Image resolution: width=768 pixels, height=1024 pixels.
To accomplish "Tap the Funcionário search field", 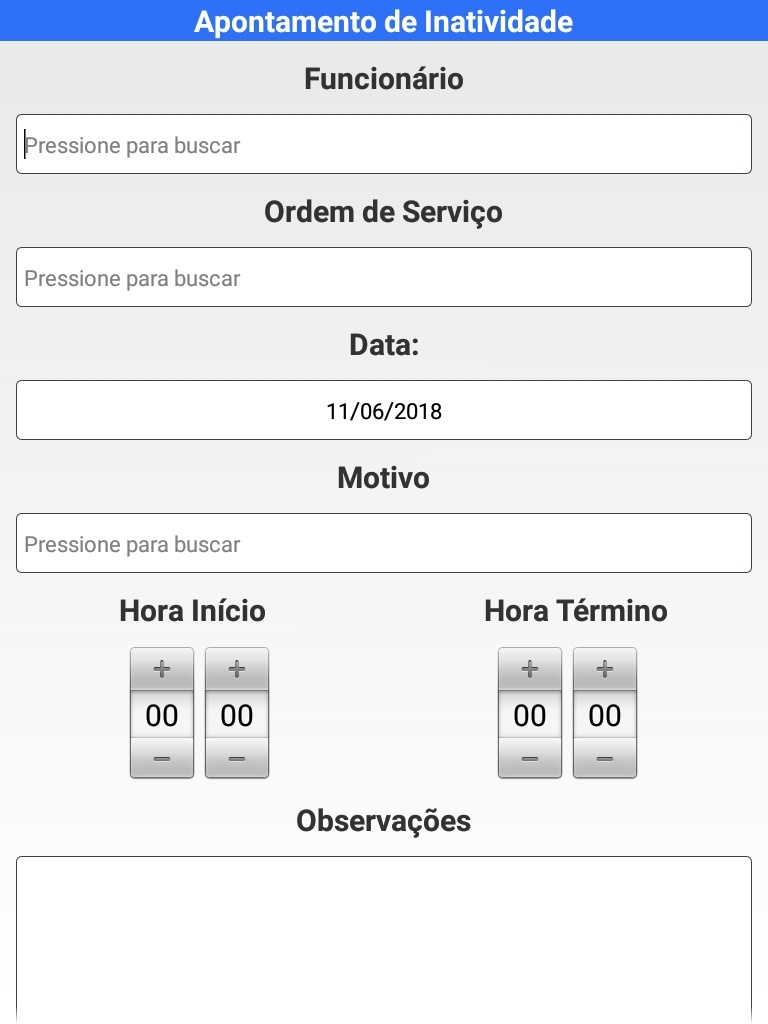I will 384,144.
